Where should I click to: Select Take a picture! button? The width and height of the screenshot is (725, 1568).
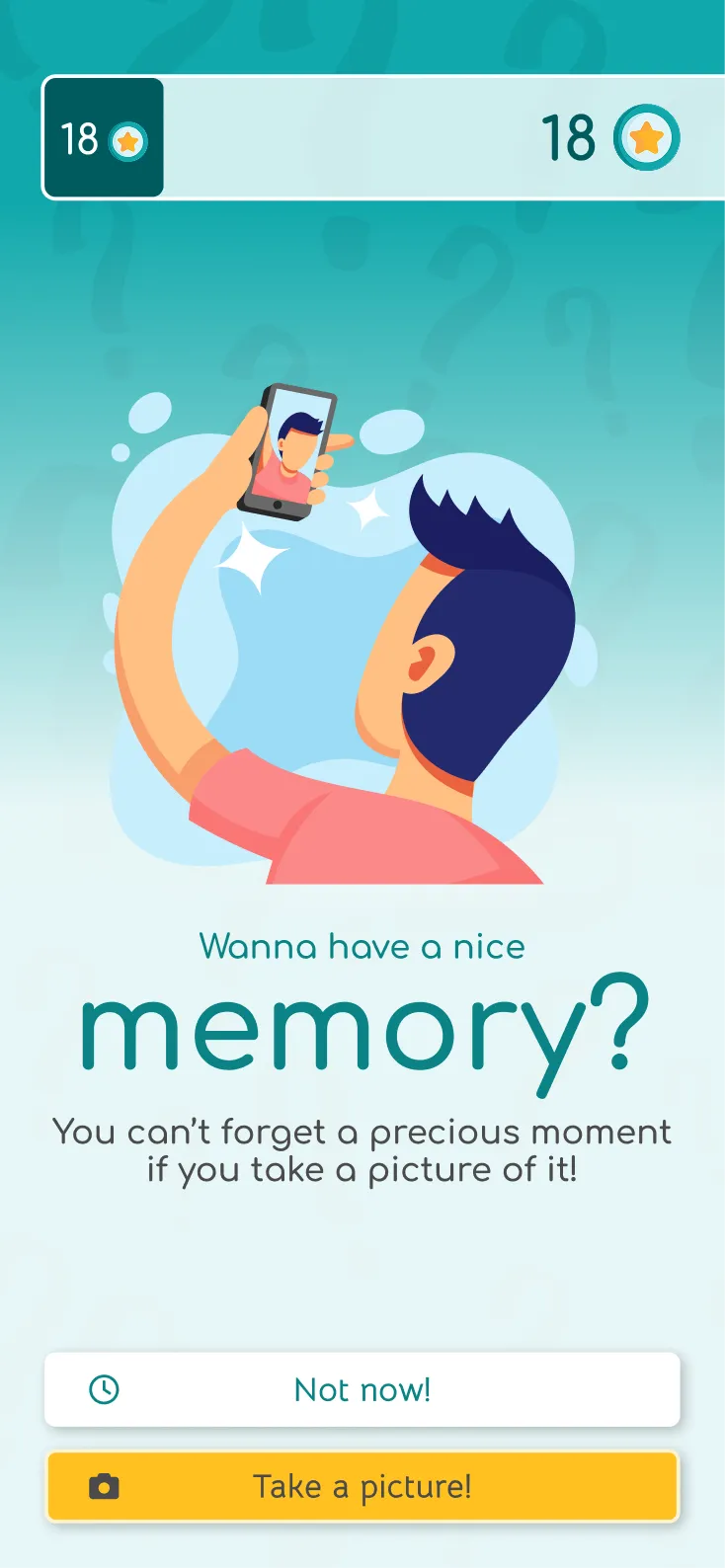point(362,1486)
